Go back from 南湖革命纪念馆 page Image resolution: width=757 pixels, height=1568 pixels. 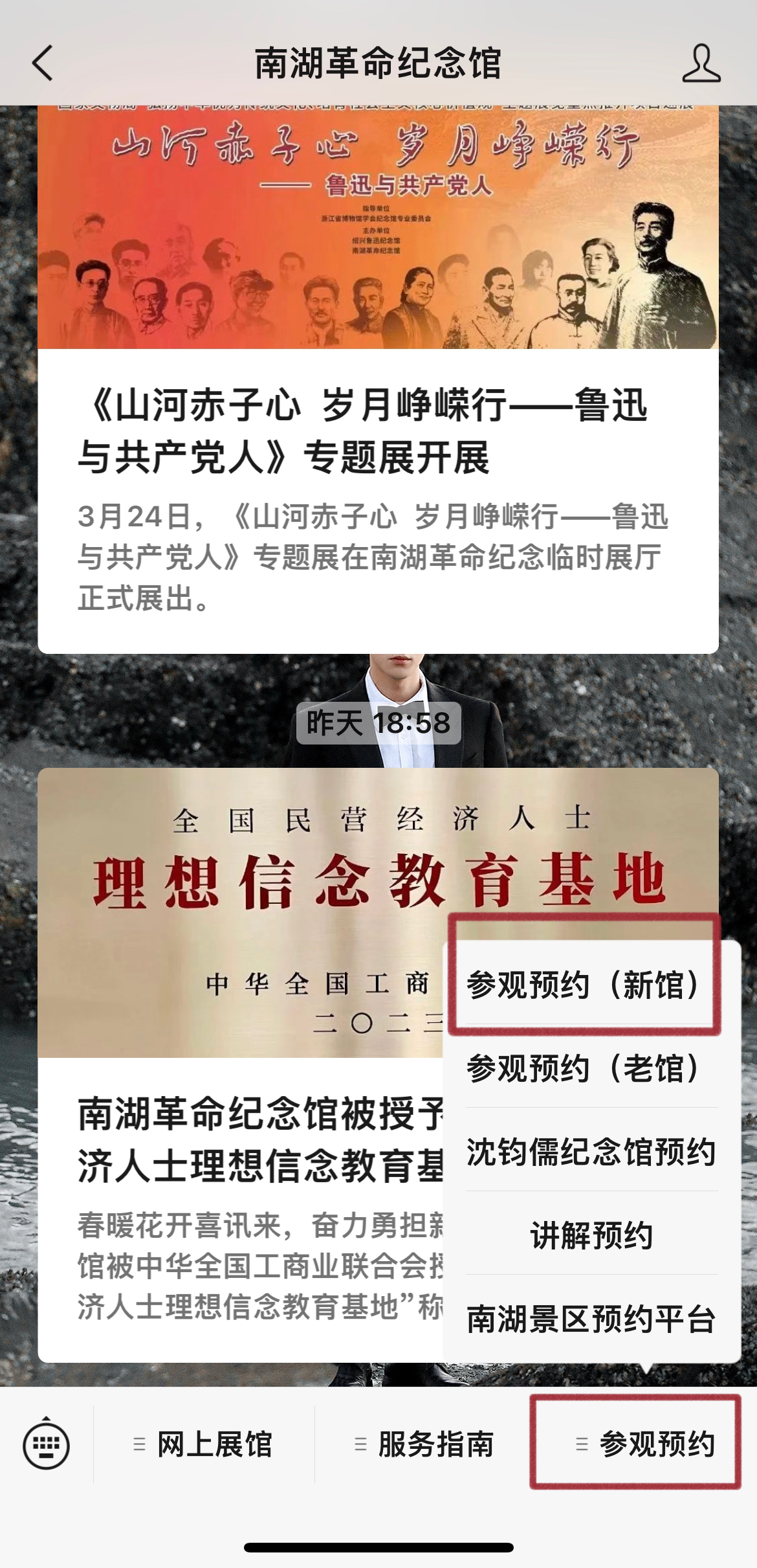click(x=43, y=63)
